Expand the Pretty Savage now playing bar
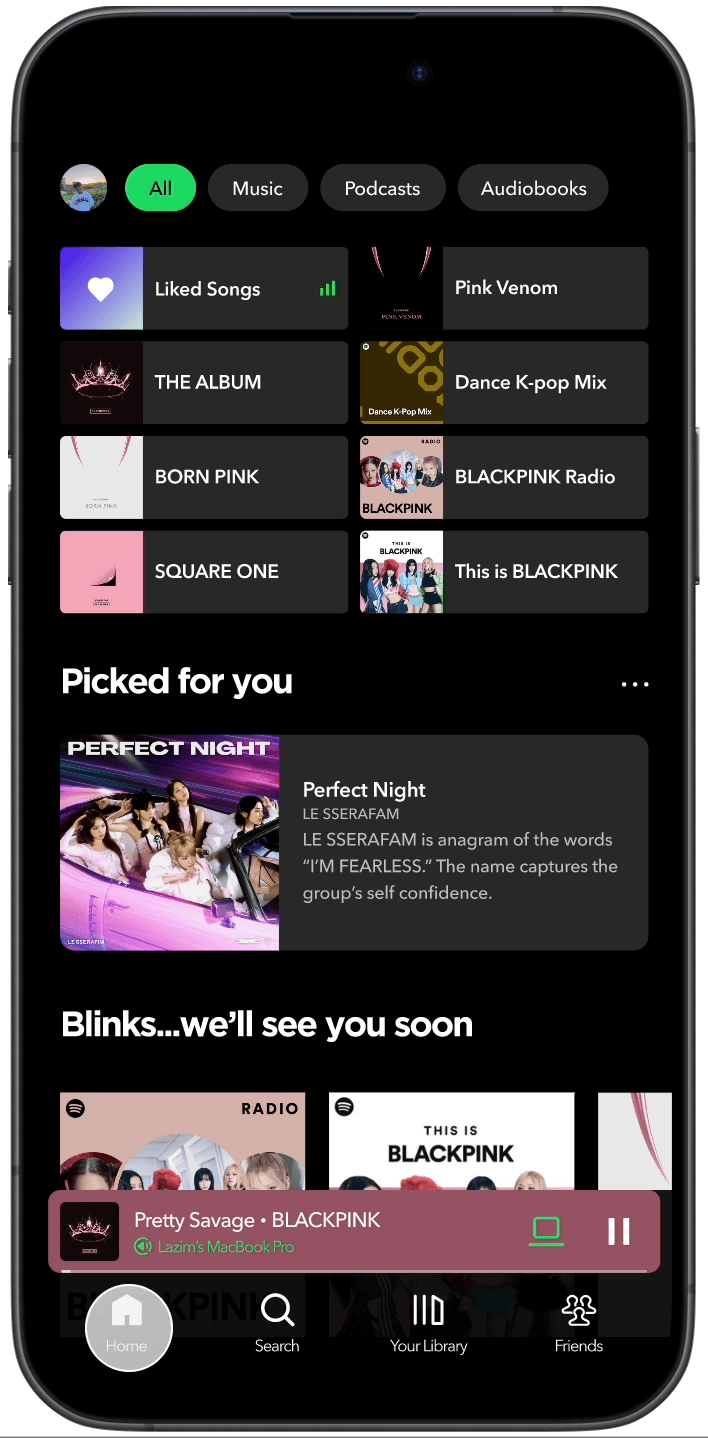The image size is (708, 1438). pos(300,1230)
